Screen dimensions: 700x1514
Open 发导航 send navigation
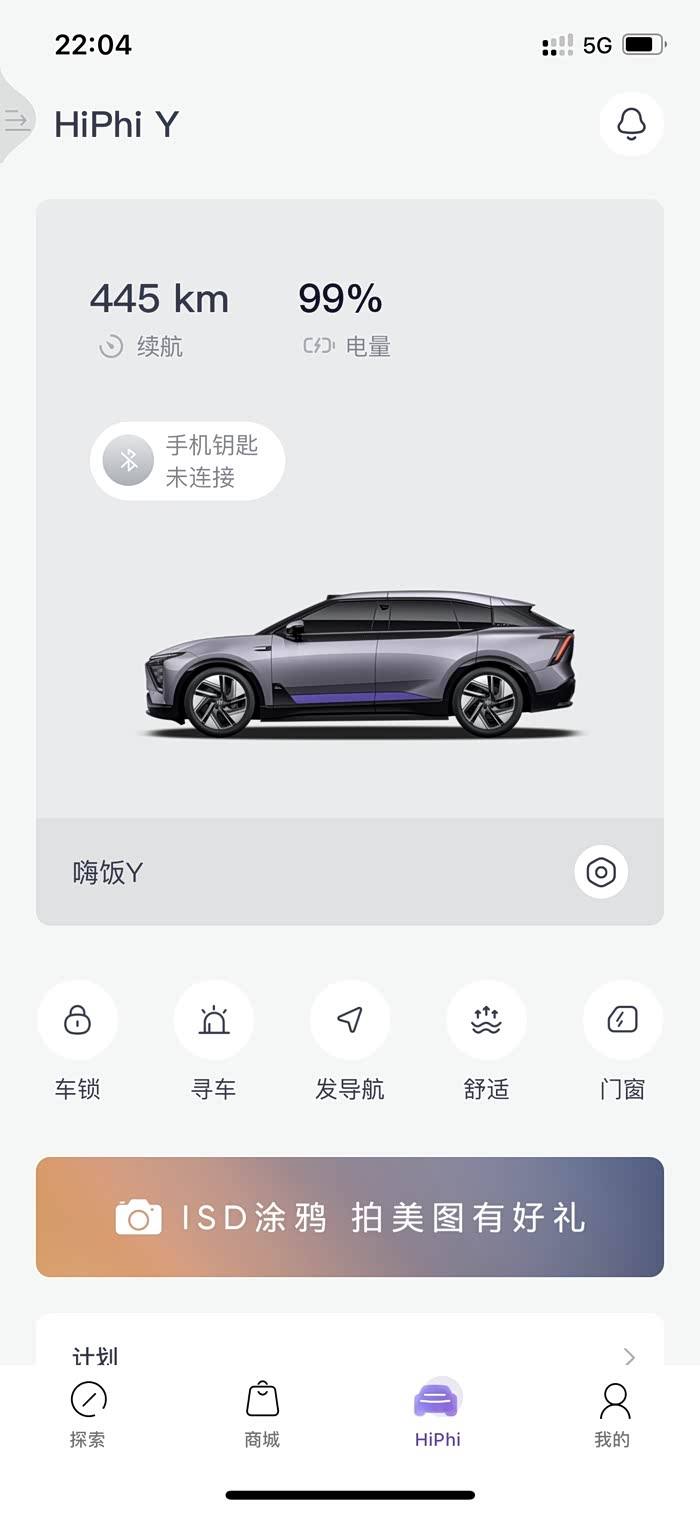[x=350, y=1042]
